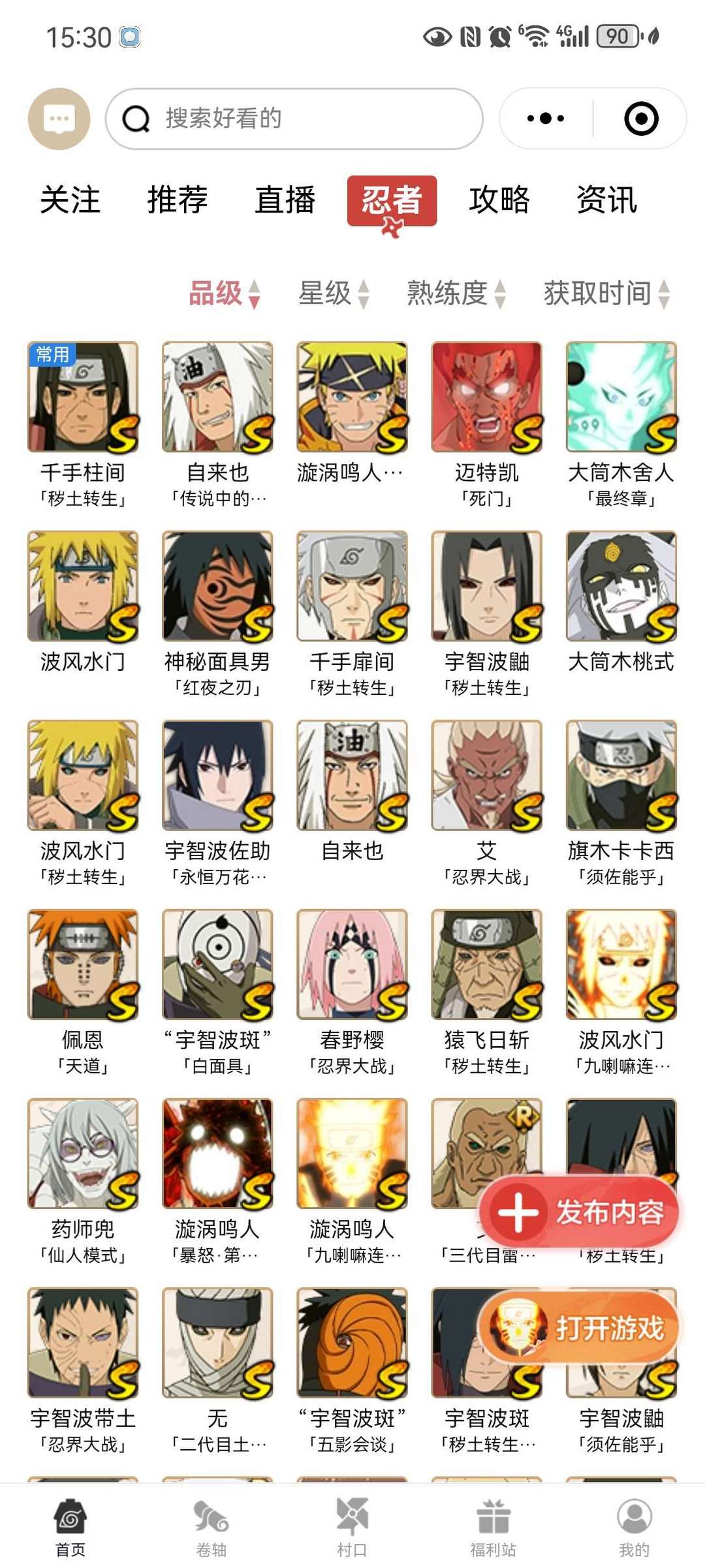Tap the search box 搜索好看的
Screen dimensions: 705x1568
294,119
